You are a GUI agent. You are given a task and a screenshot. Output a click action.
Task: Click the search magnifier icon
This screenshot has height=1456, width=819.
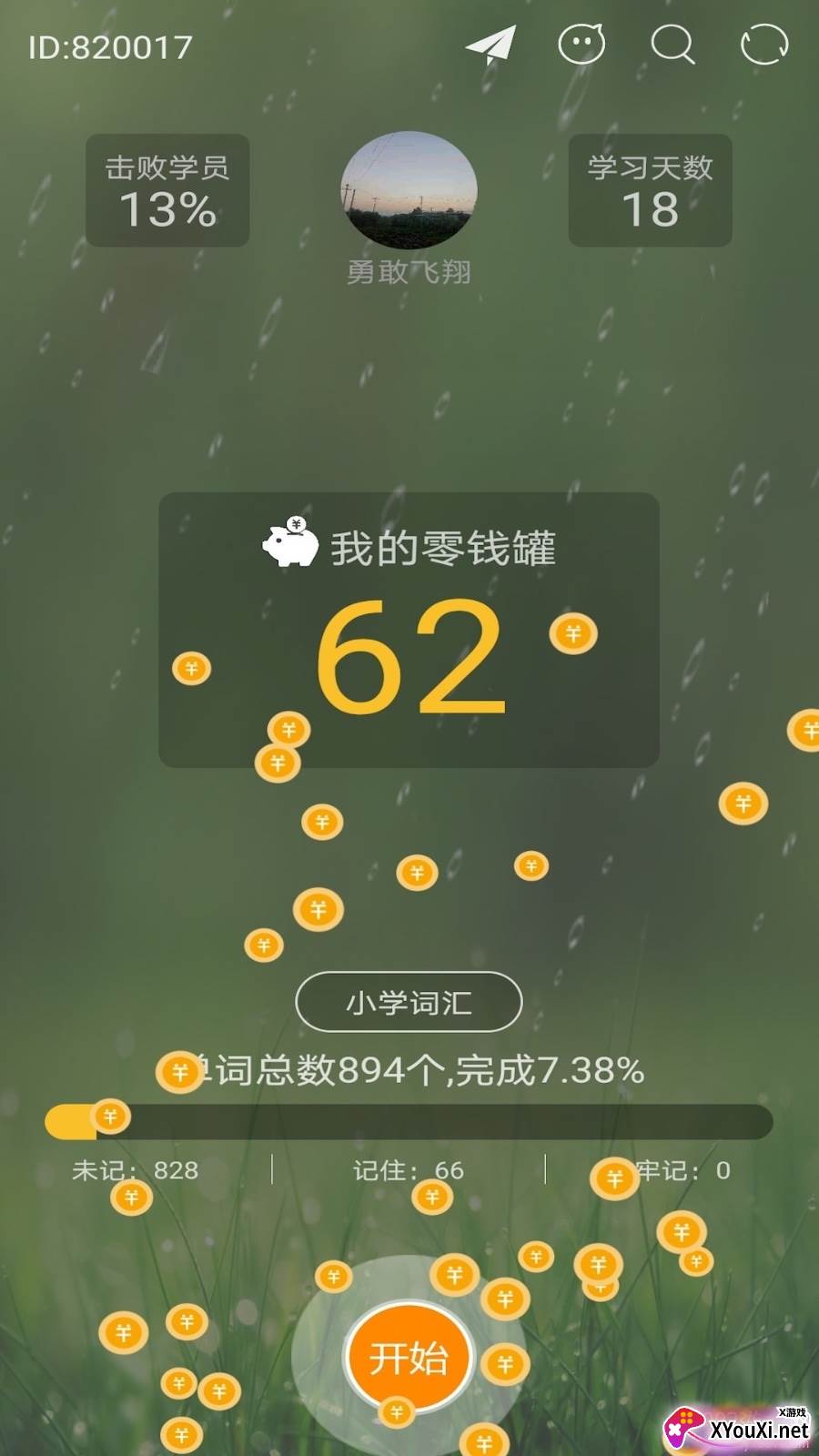[x=672, y=44]
